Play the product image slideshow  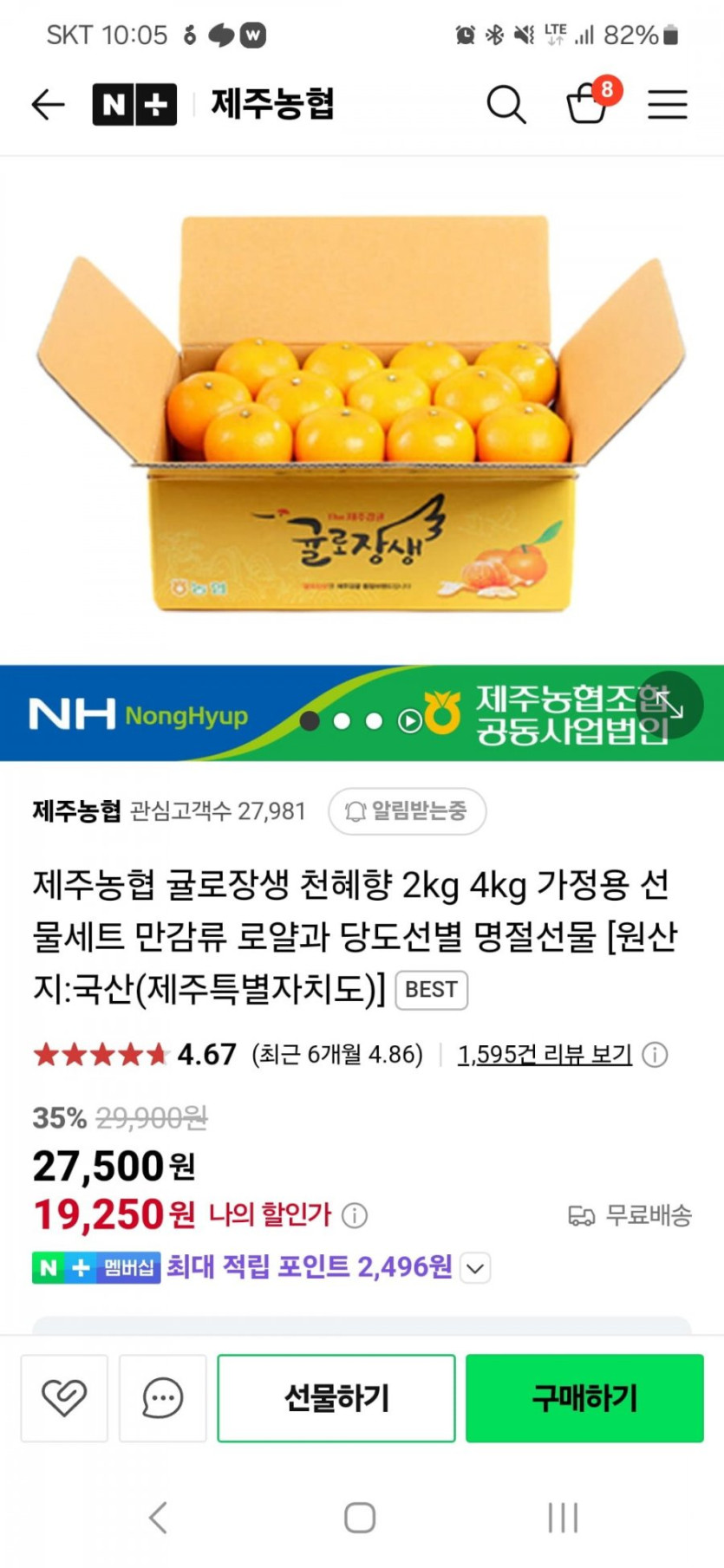pyautogui.click(x=410, y=720)
